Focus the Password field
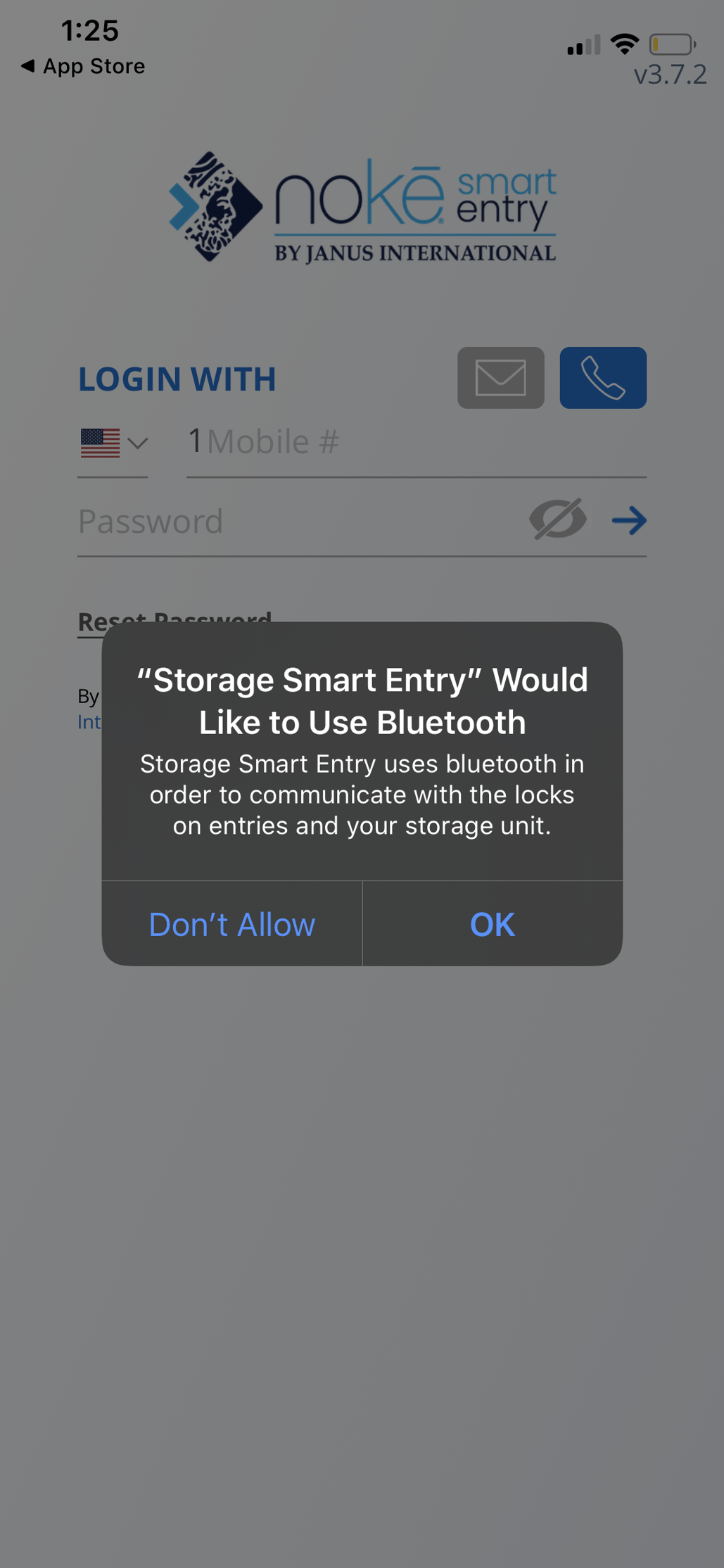 tap(296, 521)
